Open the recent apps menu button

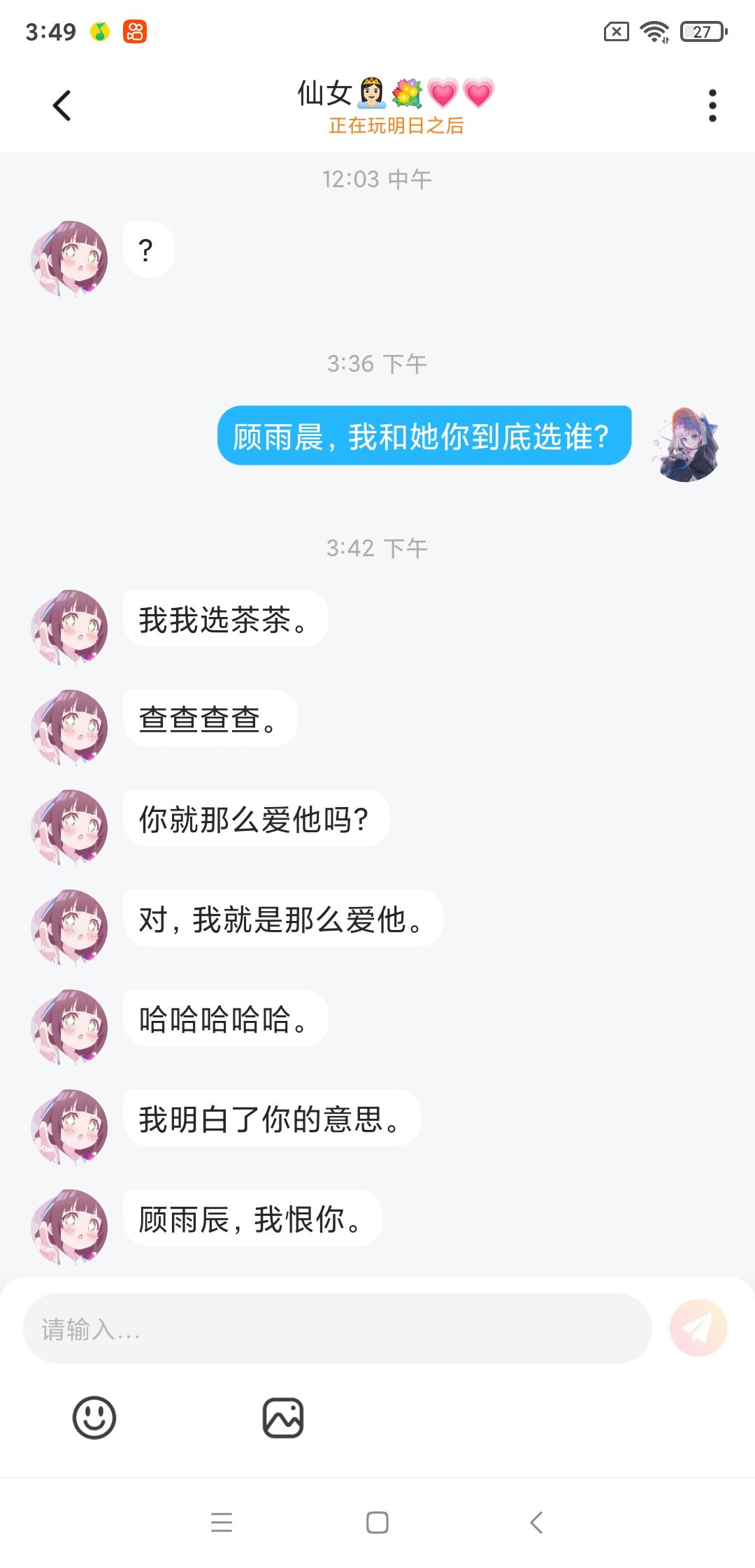click(x=222, y=1522)
